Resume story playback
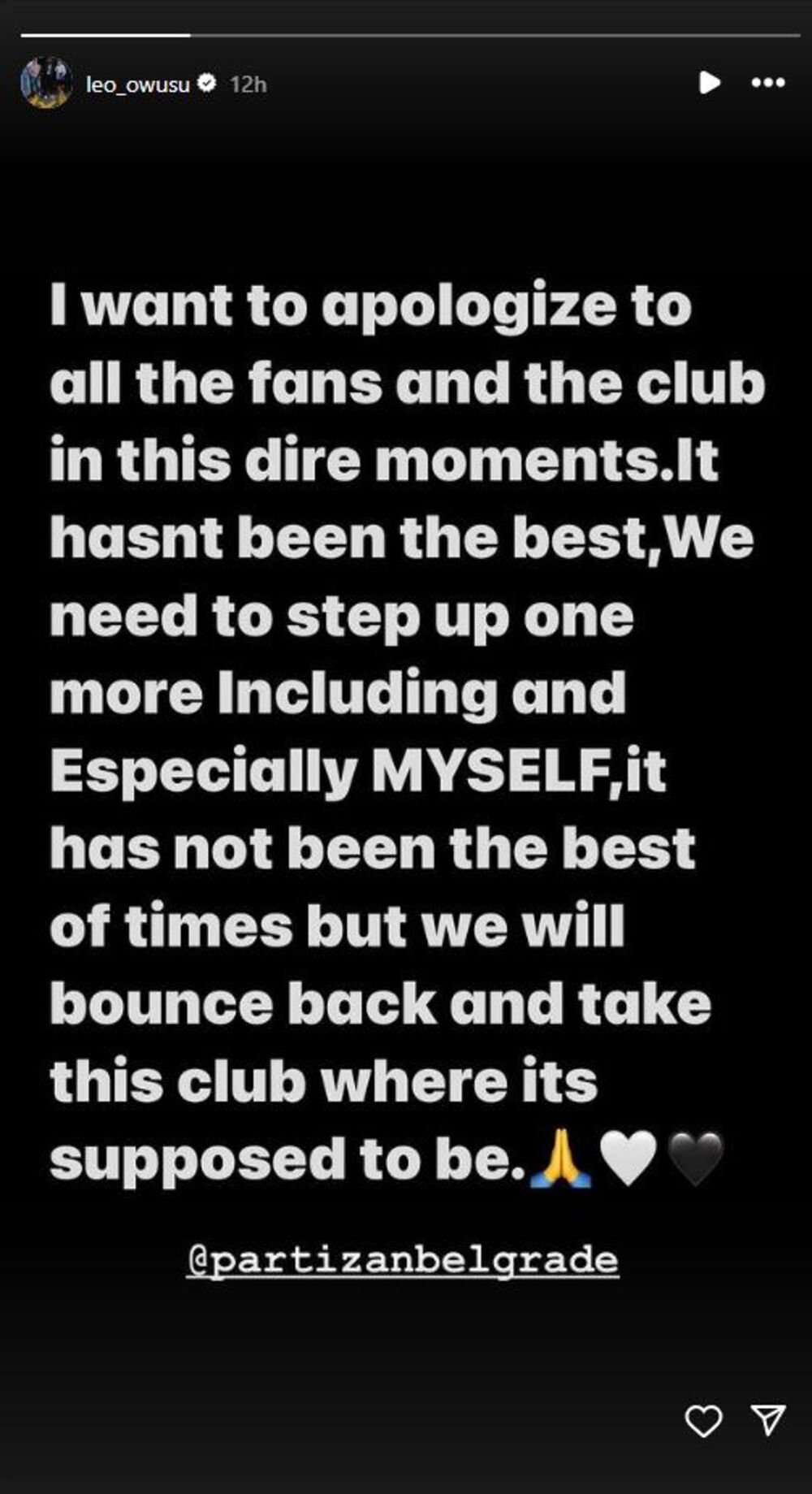 tap(709, 83)
